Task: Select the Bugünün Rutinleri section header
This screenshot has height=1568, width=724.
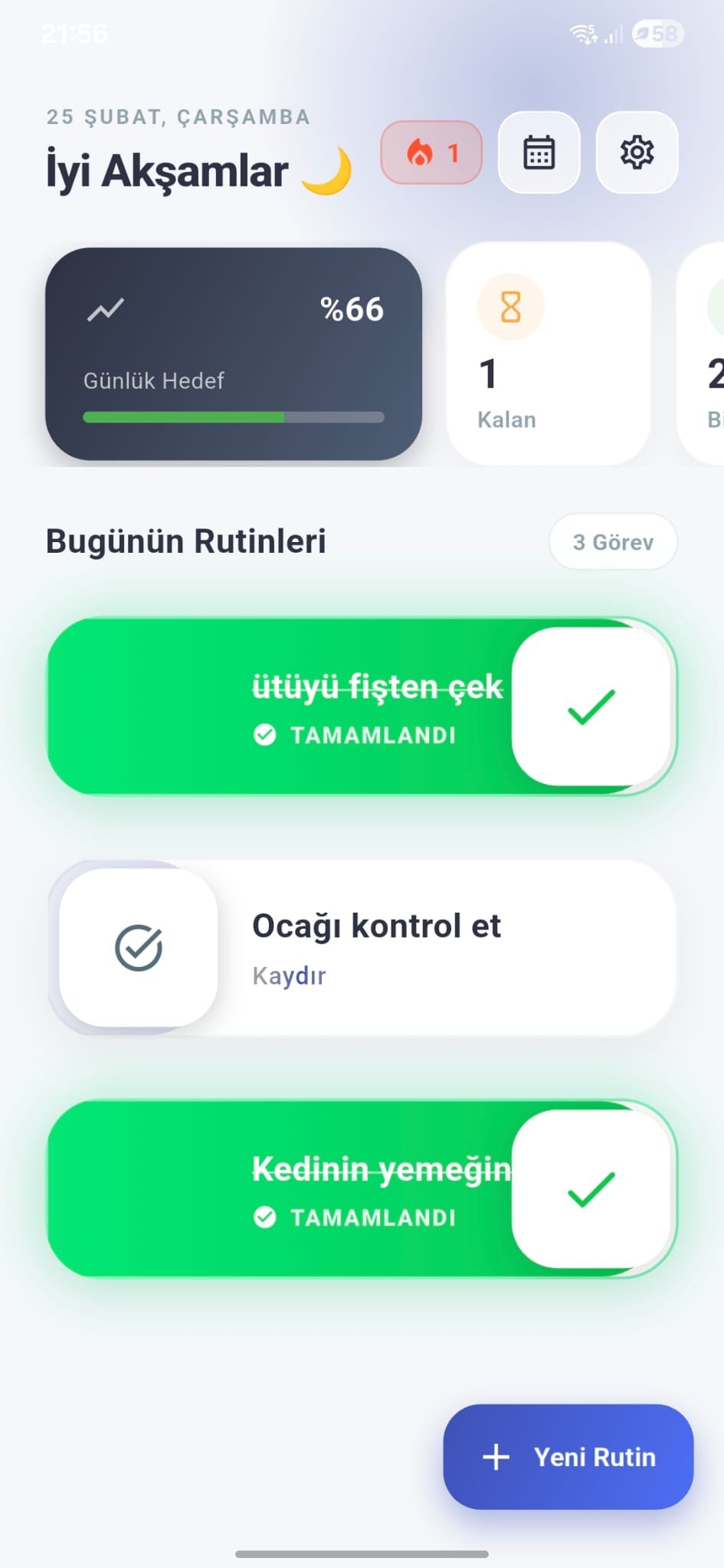Action: 185,541
